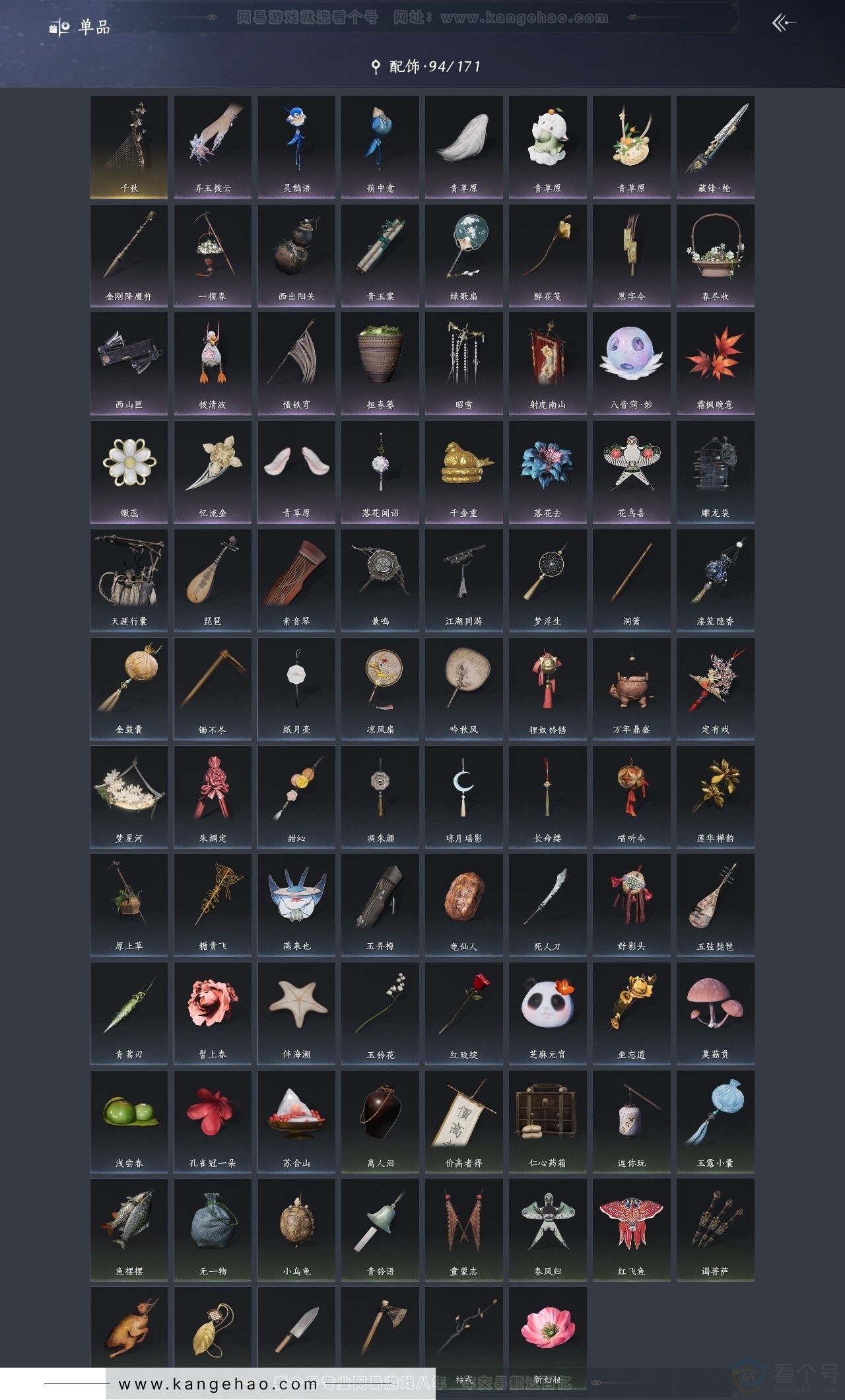Screen dimensions: 845x1400
Task: Choose the 灵鹊语 accessory
Action: click(x=296, y=147)
